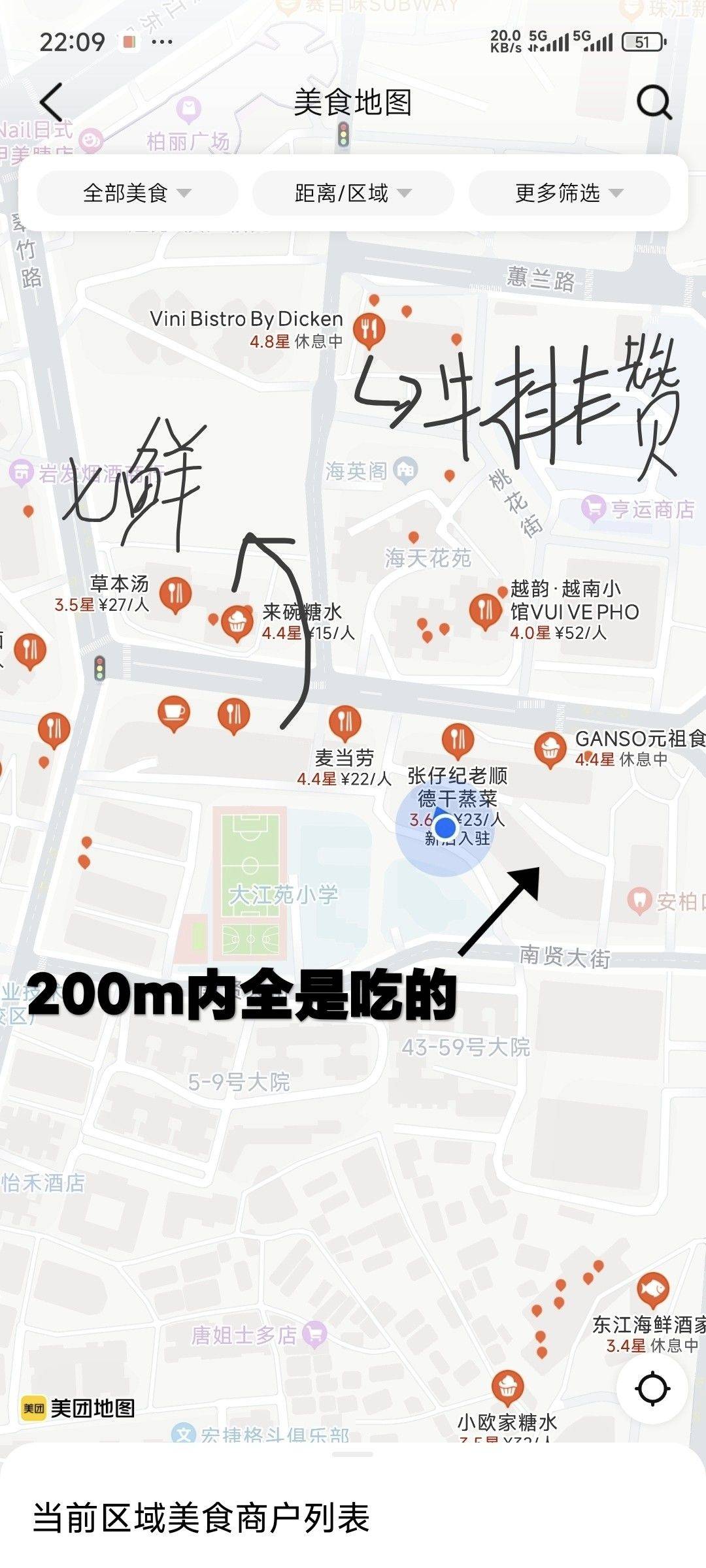Viewport: 706px width, 1568px height.
Task: Recenter map with the locate button
Action: click(x=652, y=1388)
